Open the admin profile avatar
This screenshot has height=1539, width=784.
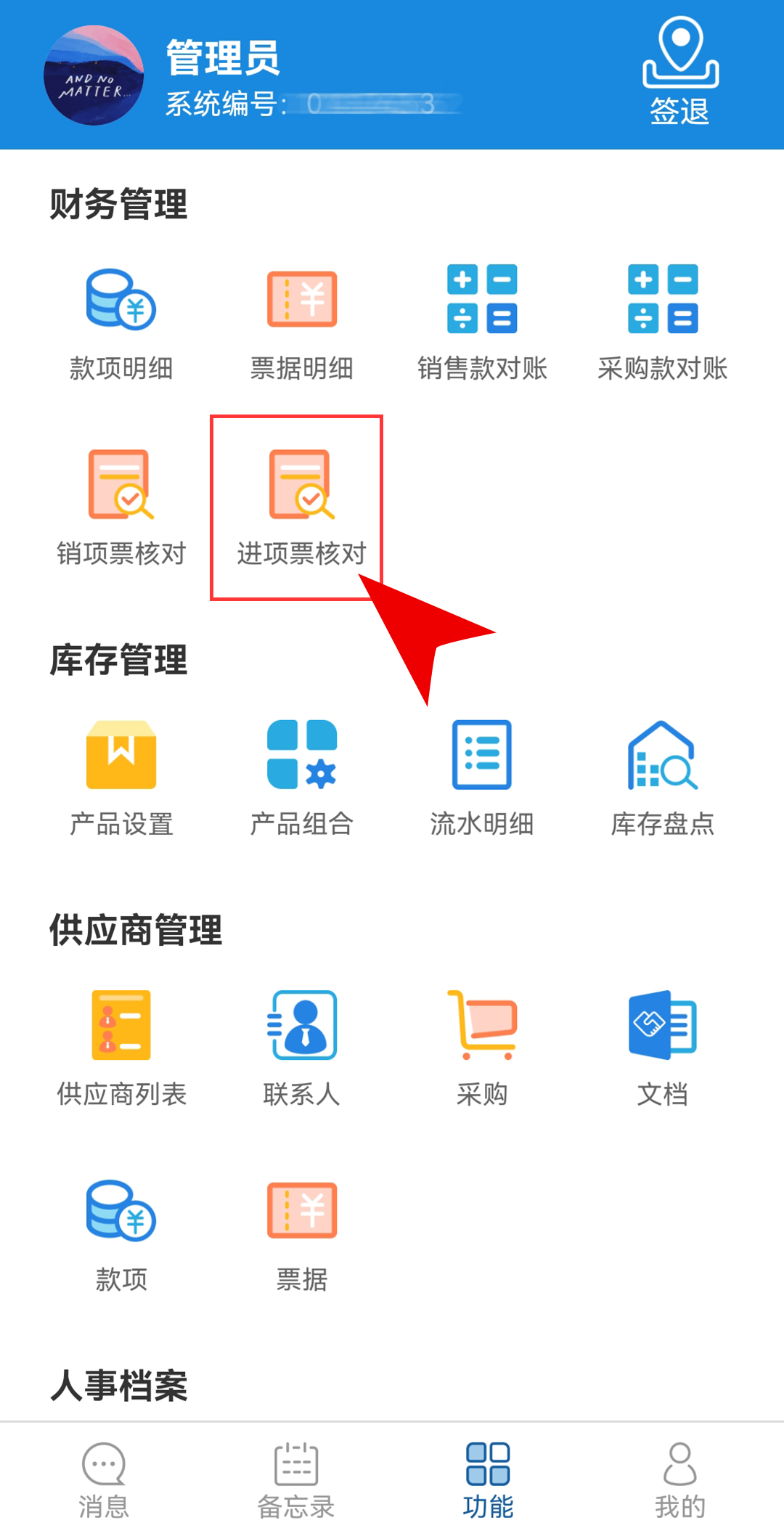tap(94, 75)
